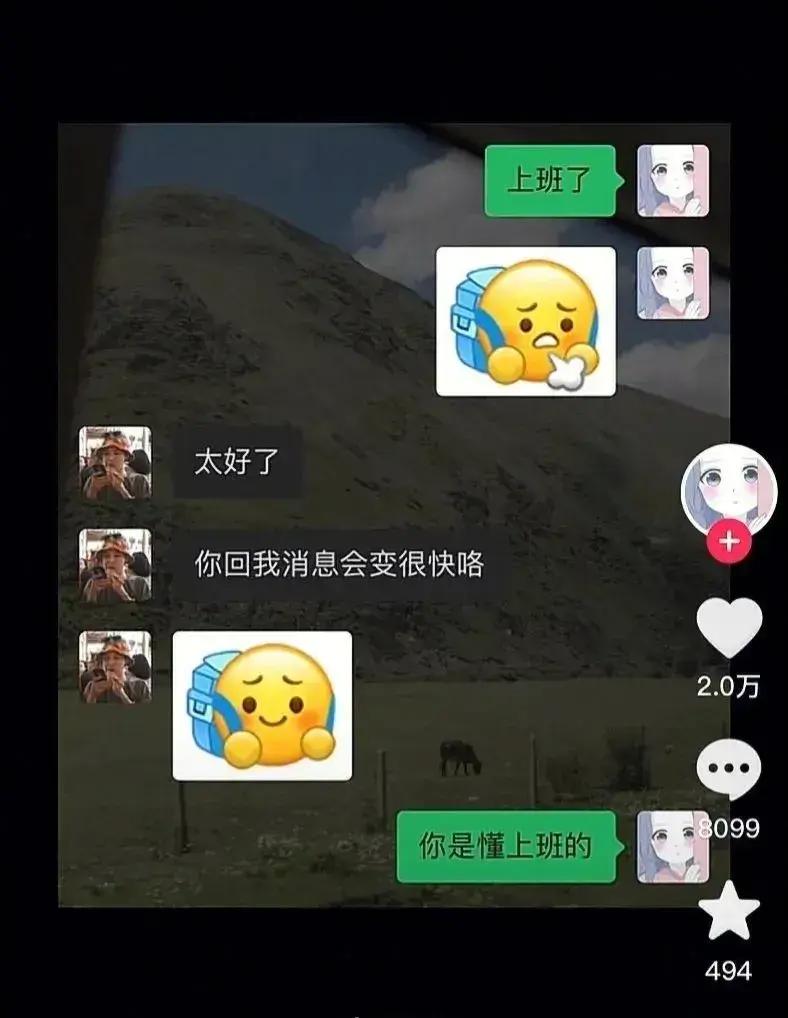Add the video to favorites with the star
Viewport: 788px width, 1018px height.
[729, 911]
